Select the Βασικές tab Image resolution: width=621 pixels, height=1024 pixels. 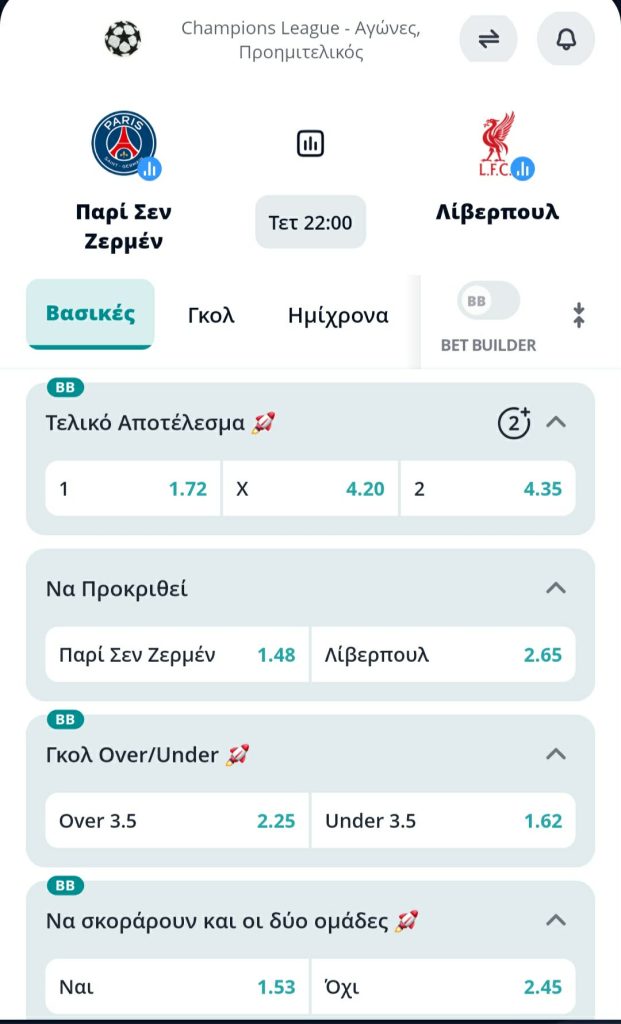click(90, 313)
